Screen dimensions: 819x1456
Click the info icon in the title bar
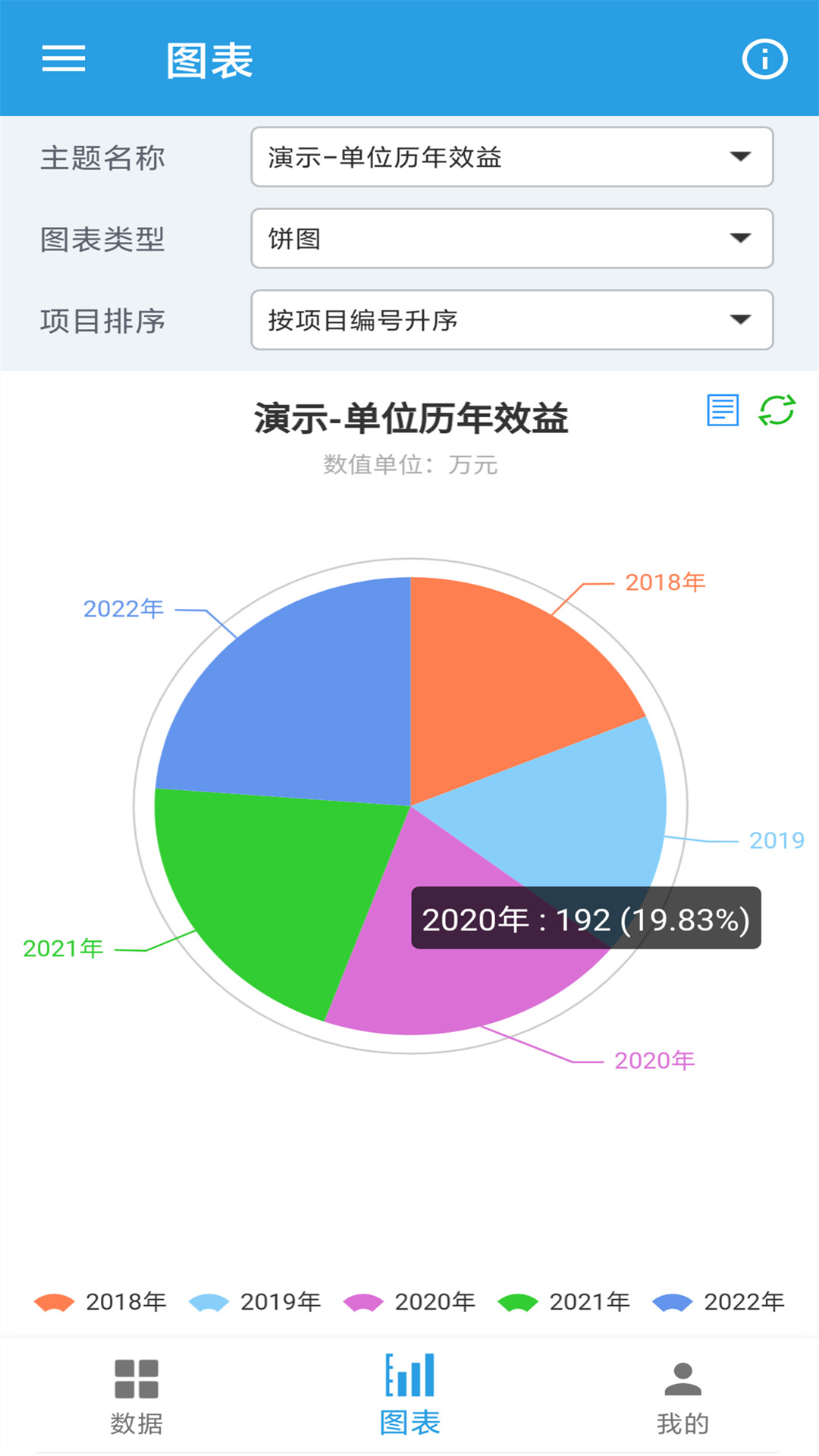click(x=765, y=59)
